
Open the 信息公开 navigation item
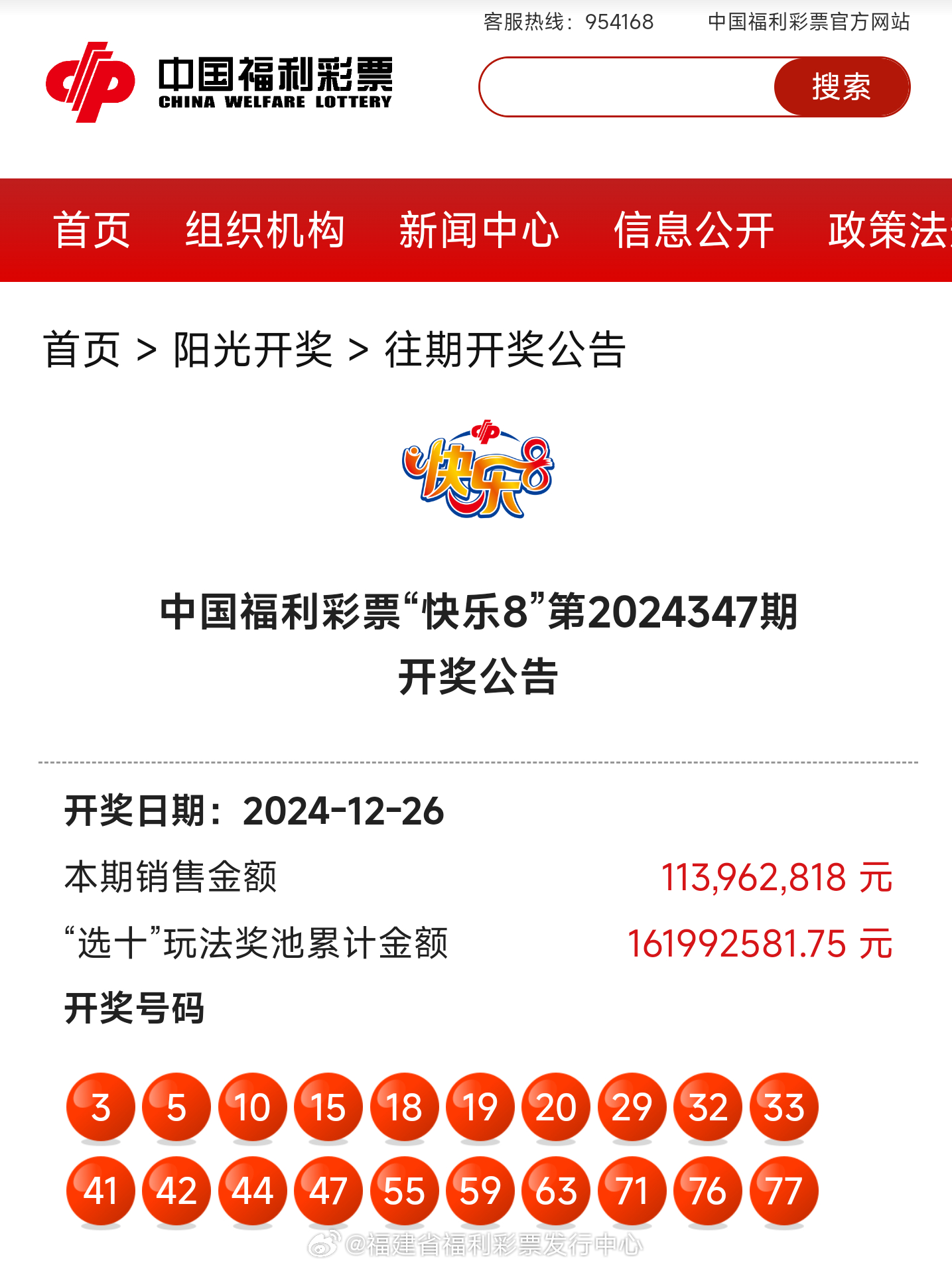pyautogui.click(x=693, y=230)
